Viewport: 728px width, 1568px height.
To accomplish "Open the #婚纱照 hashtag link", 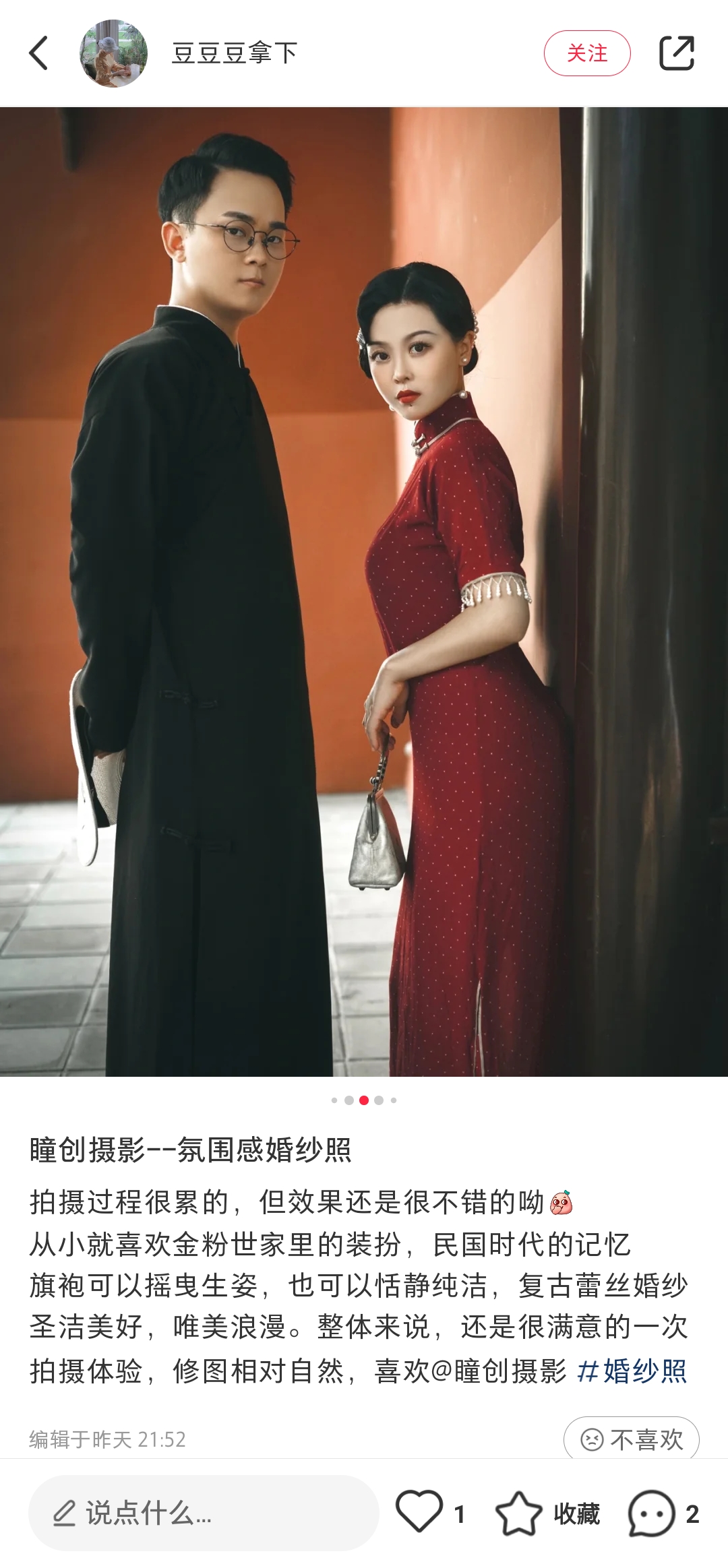I will pos(632,1371).
